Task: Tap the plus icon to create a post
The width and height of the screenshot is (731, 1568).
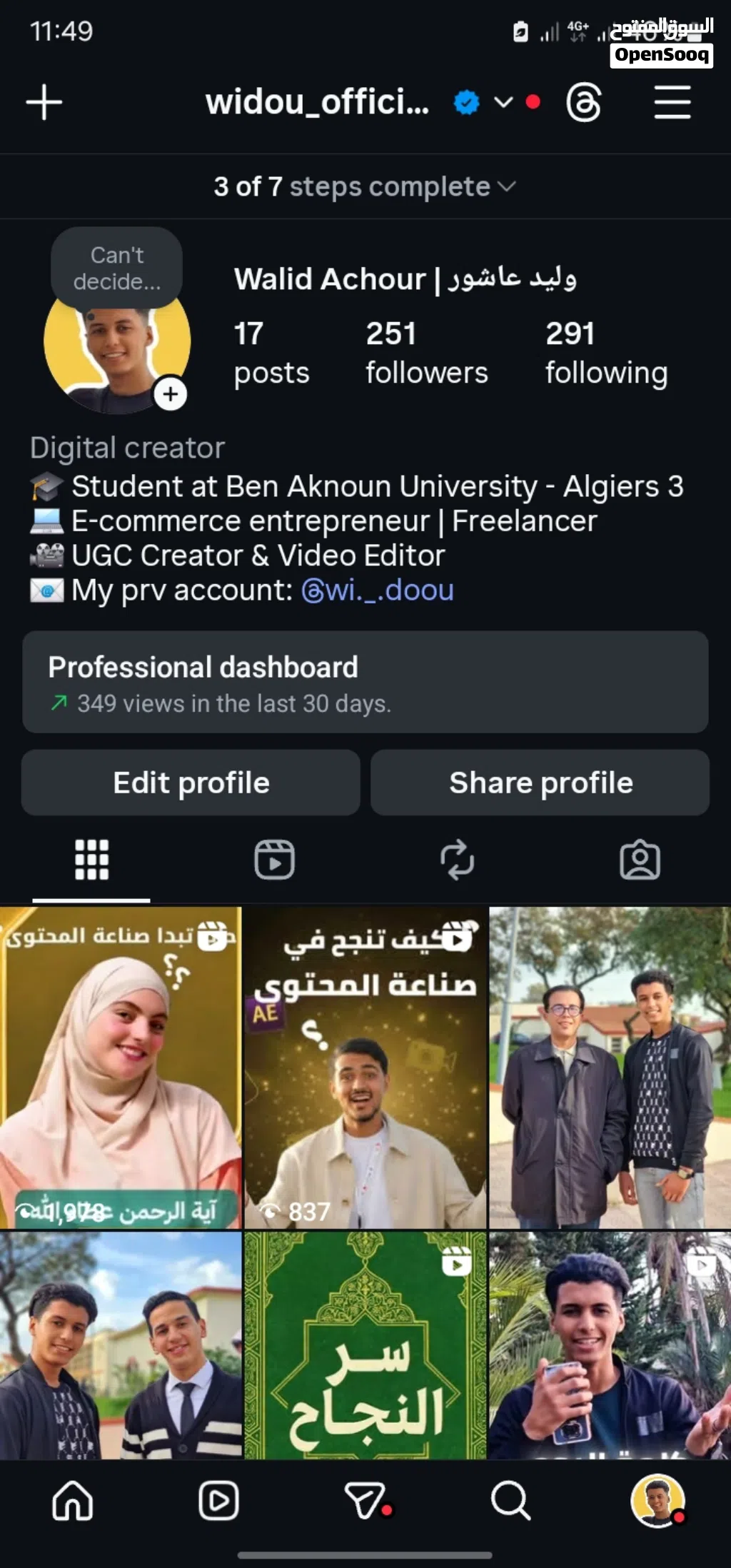Action: point(44,102)
